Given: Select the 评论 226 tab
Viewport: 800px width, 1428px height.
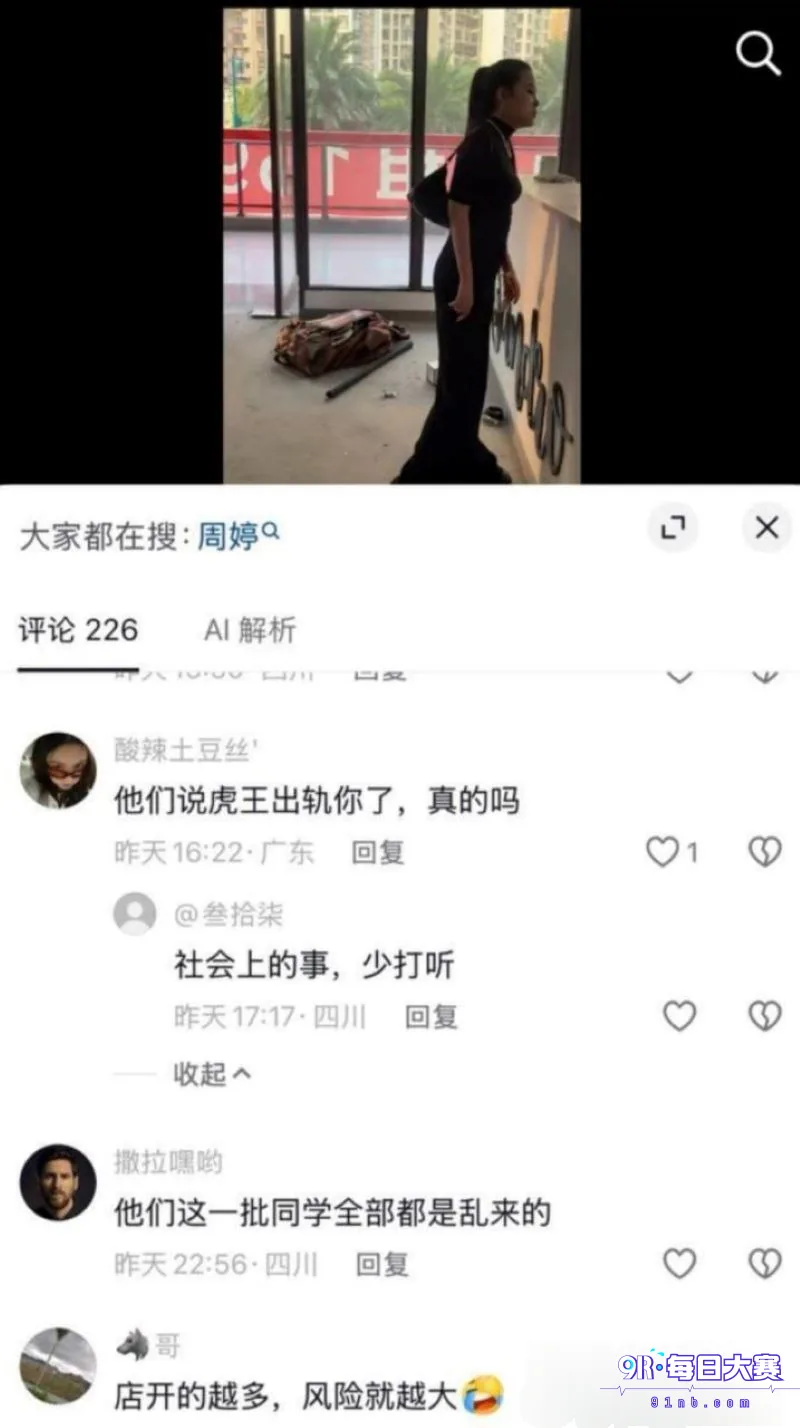Looking at the screenshot, I should [x=78, y=630].
